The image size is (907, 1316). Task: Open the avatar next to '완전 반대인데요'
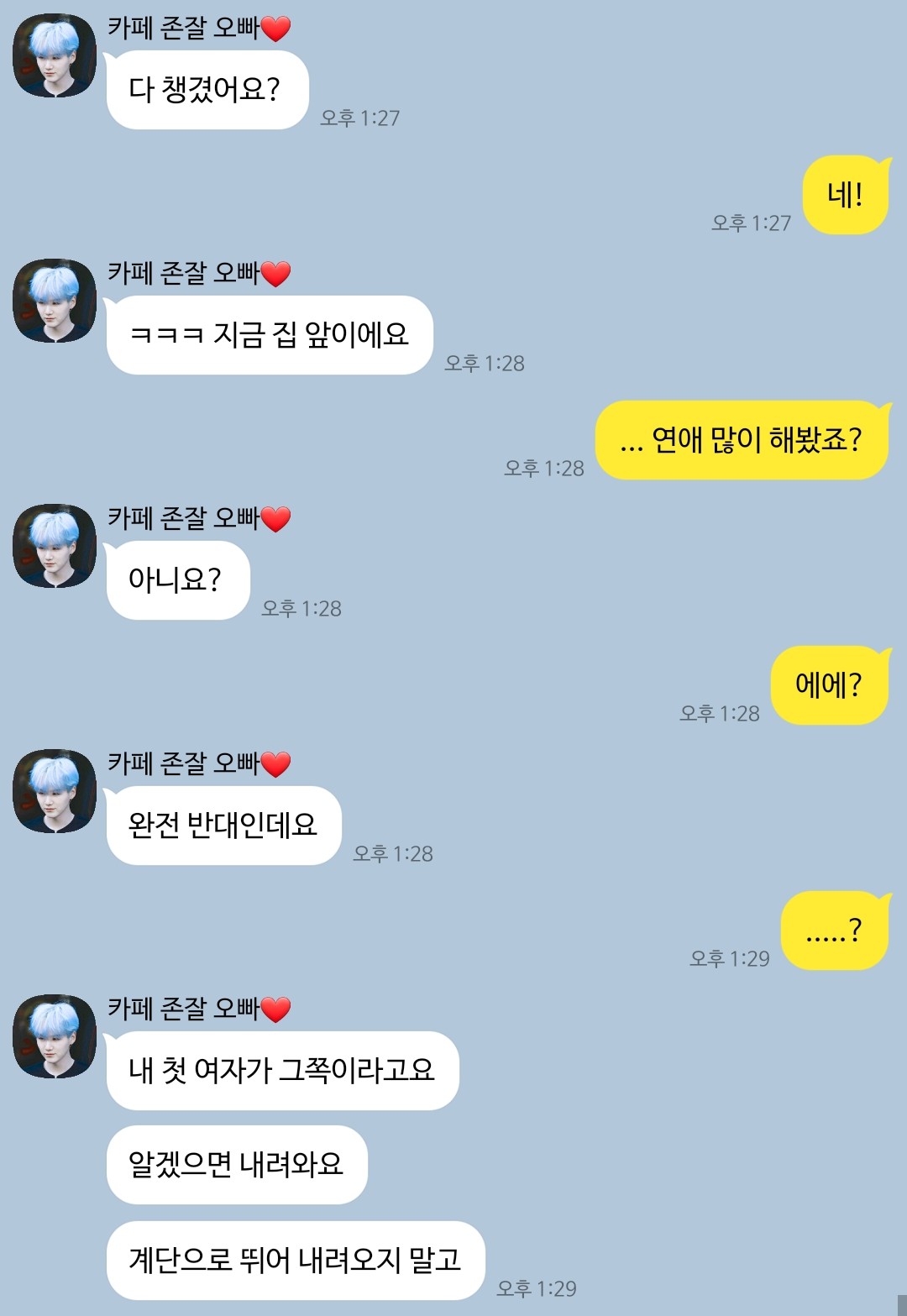tap(55, 791)
